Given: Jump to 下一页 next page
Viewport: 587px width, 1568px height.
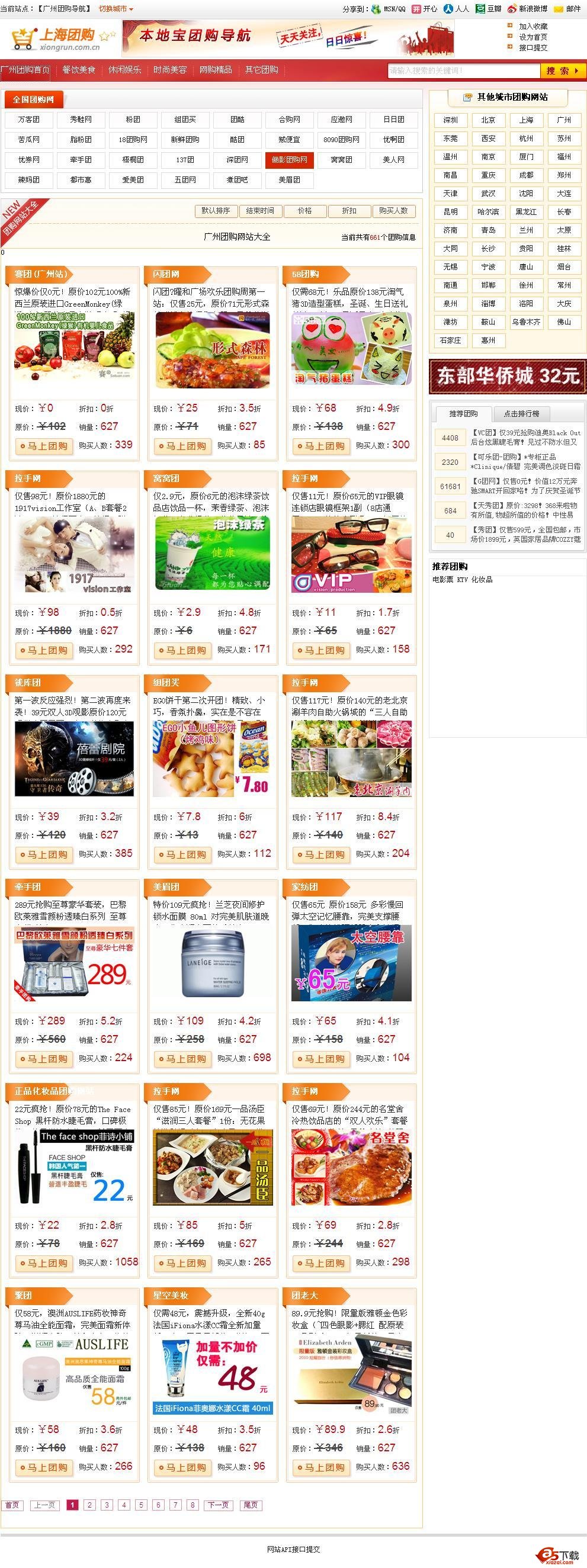Looking at the screenshot, I should 218,1505.
